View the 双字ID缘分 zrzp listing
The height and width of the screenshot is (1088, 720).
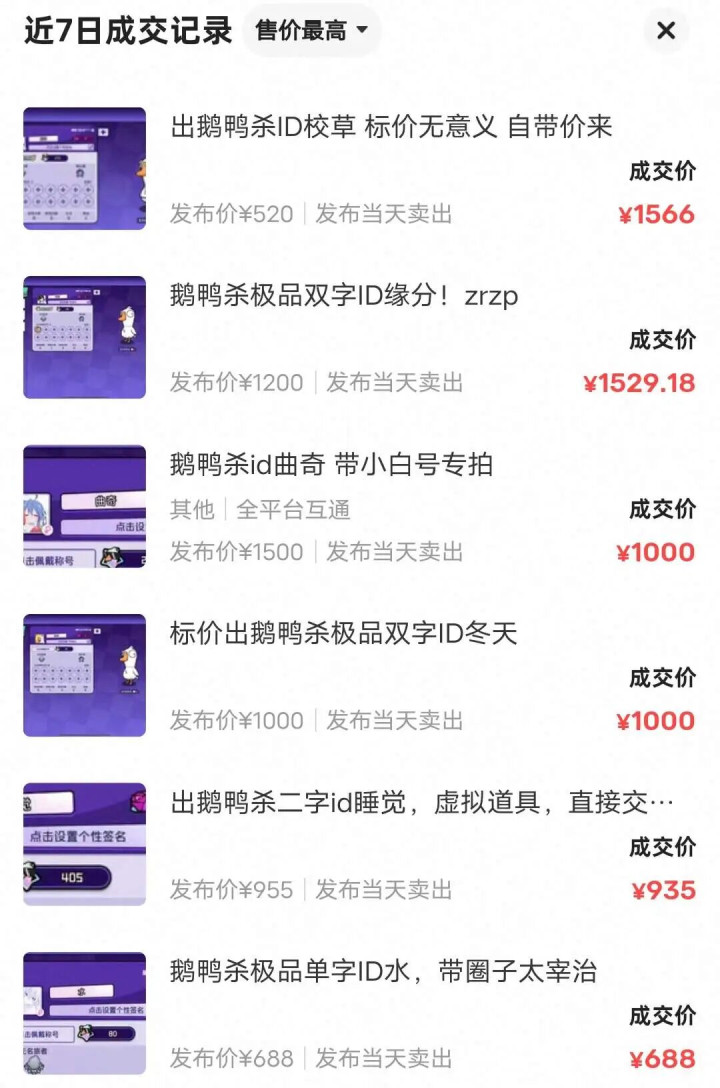(344, 296)
